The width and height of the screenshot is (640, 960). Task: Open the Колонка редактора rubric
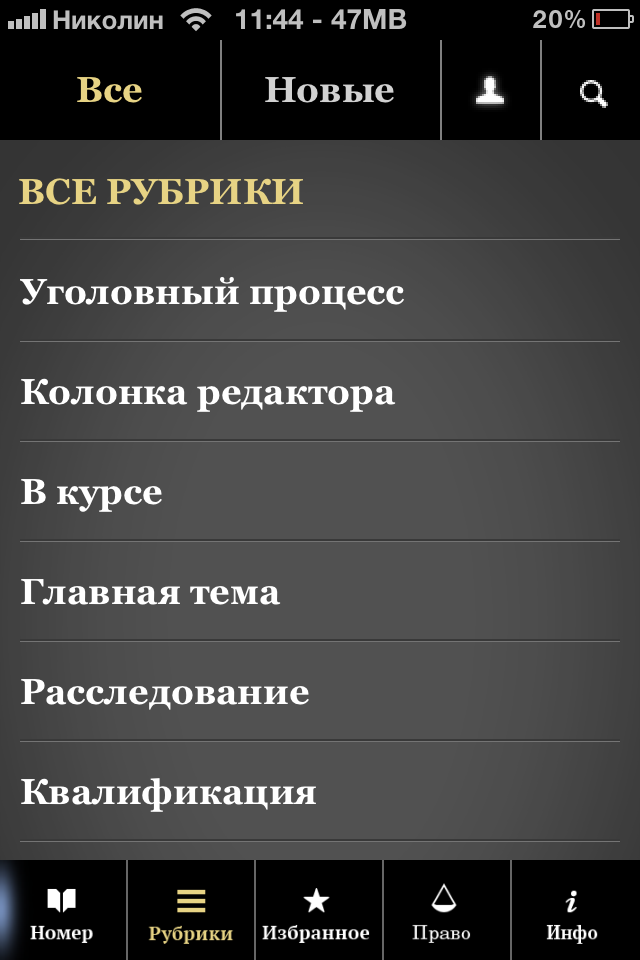click(208, 392)
